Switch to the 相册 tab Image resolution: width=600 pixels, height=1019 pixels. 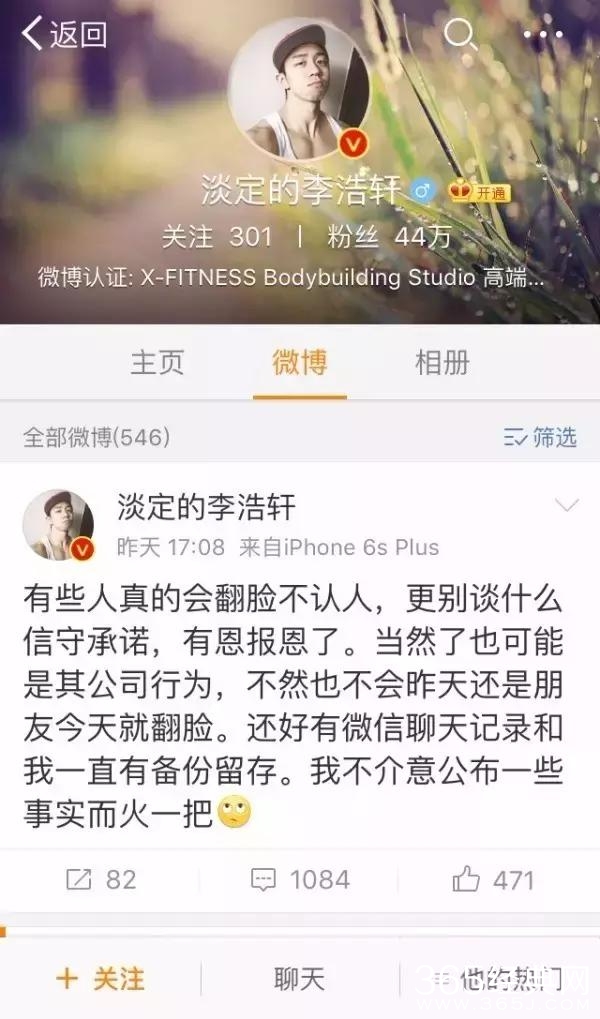[442, 362]
